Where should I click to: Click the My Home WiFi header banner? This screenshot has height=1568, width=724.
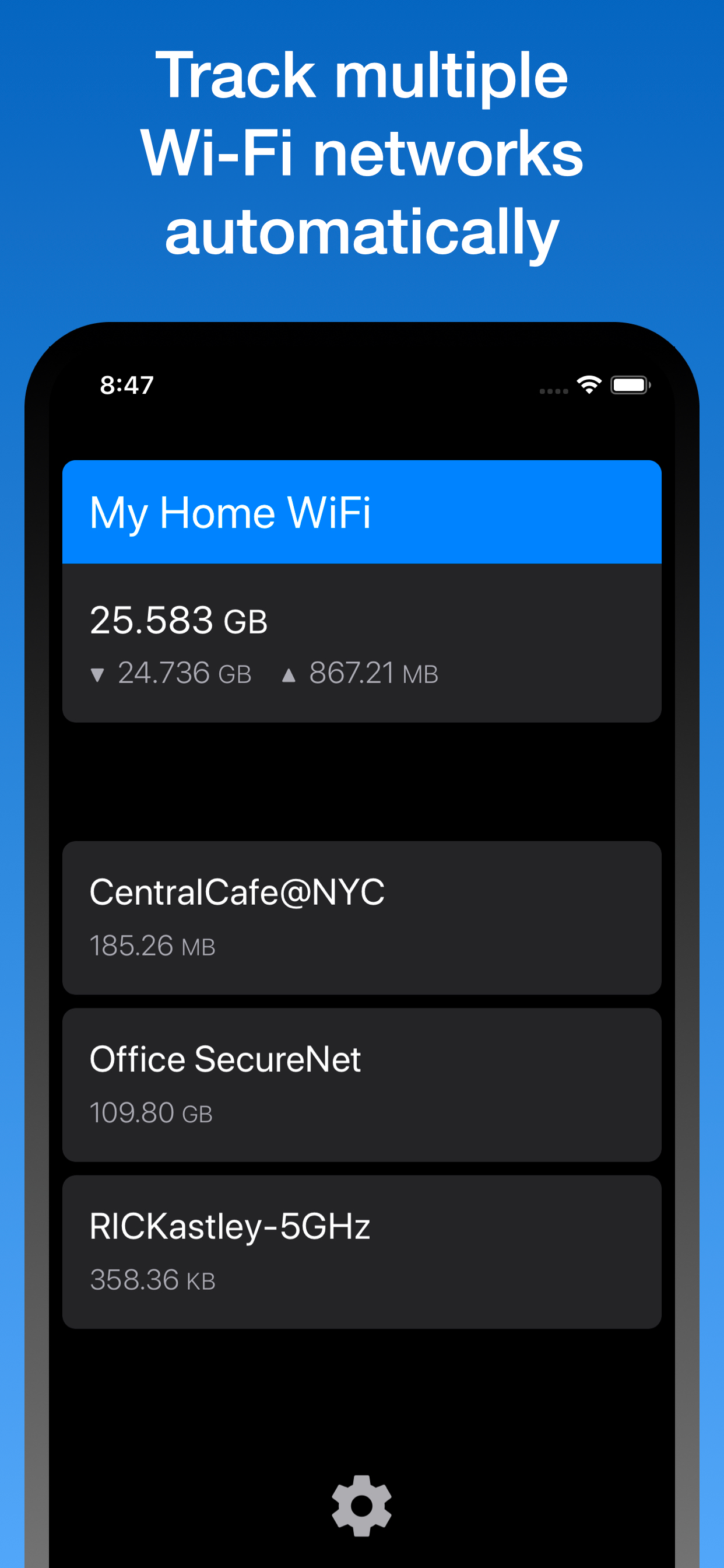pos(361,513)
